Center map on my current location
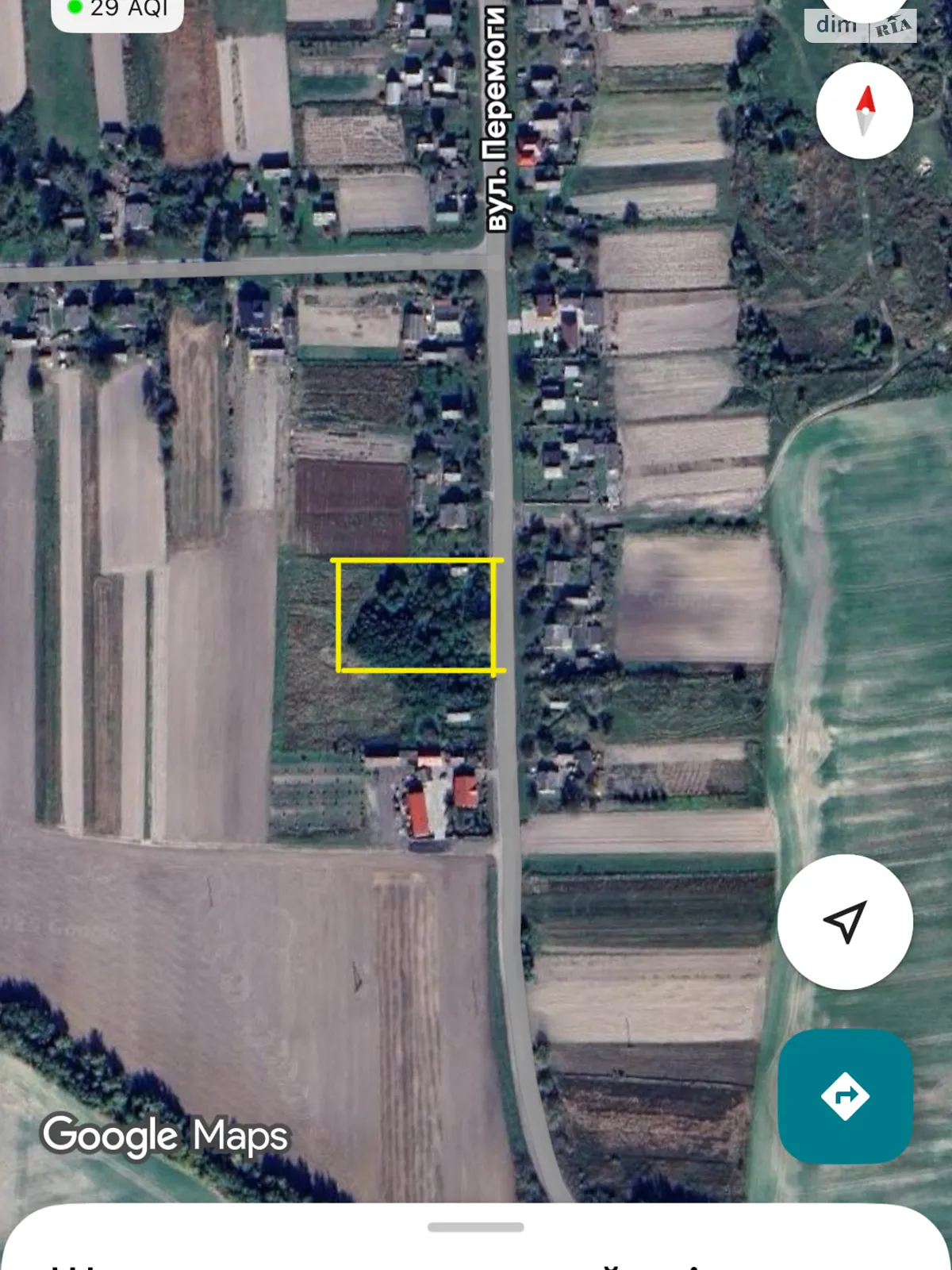 (x=845, y=922)
